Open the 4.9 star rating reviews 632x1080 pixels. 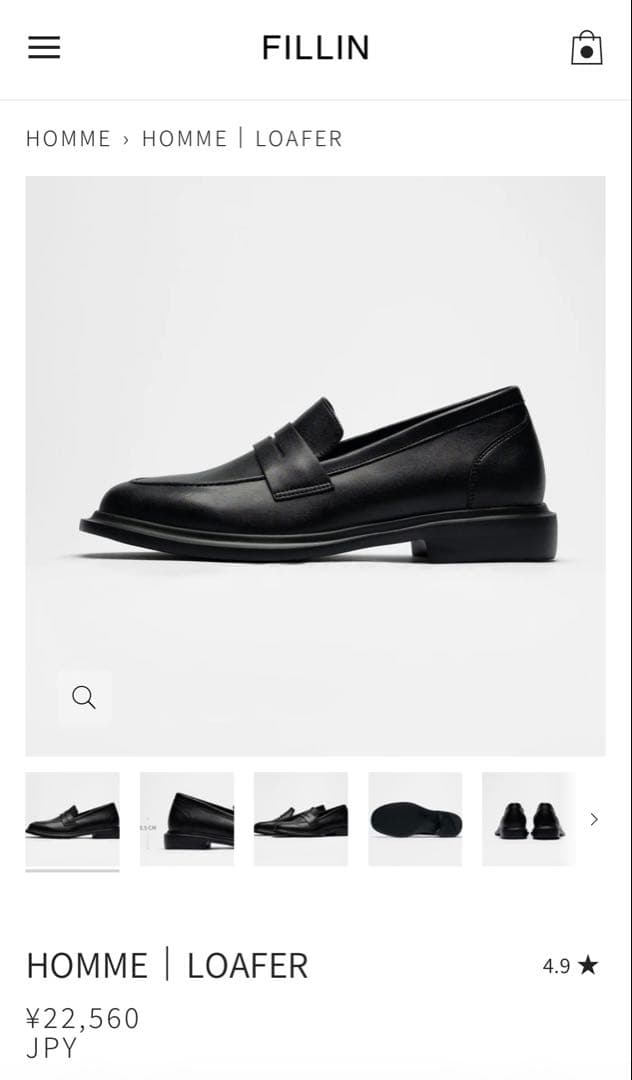pyautogui.click(x=570, y=965)
